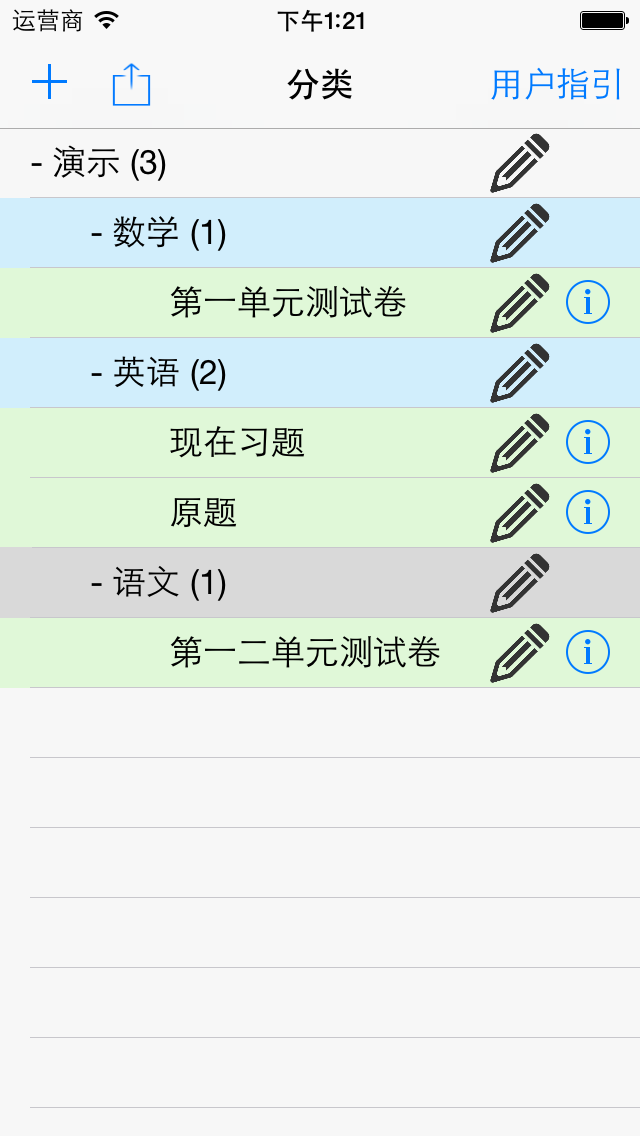This screenshot has height=1136, width=640.
Task: Open 第一二单元测试卷
Action: click(x=305, y=653)
